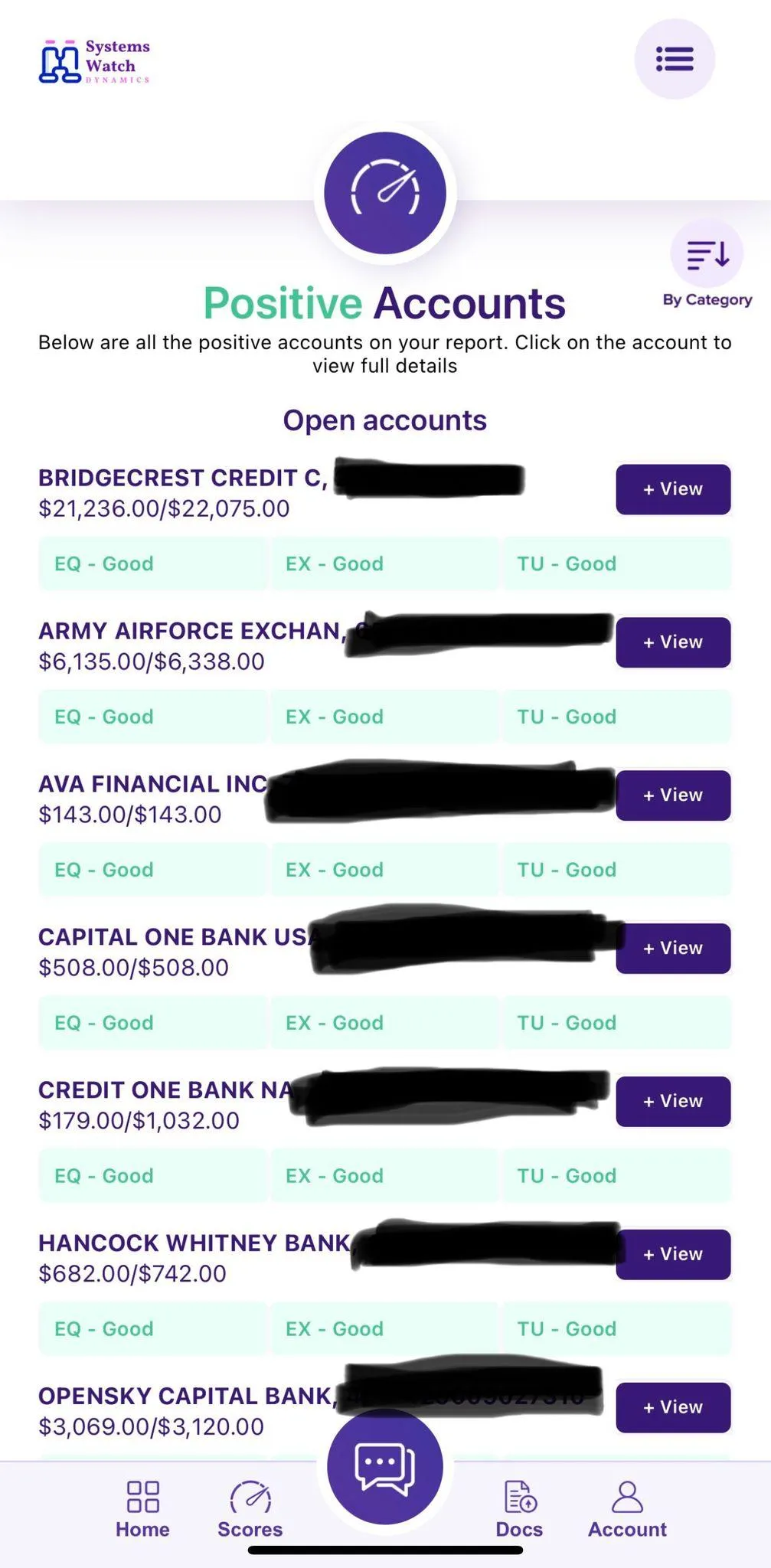Open the hamburger menu button

pyautogui.click(x=675, y=59)
